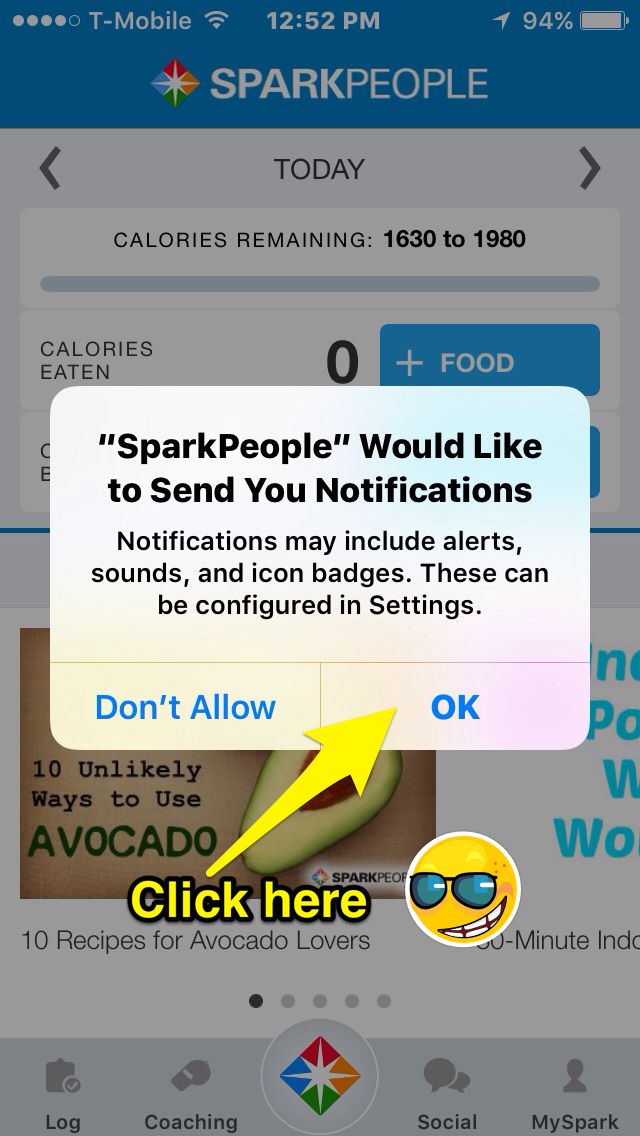
Task: Open the 10 Recipes for Avocado Lovers article
Action: click(195, 940)
